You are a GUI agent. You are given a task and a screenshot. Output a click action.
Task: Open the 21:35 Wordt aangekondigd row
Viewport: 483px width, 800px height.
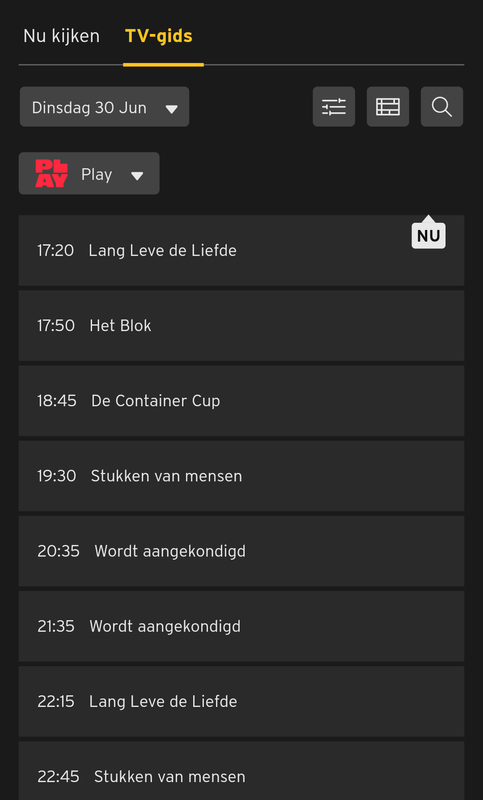[241, 627]
